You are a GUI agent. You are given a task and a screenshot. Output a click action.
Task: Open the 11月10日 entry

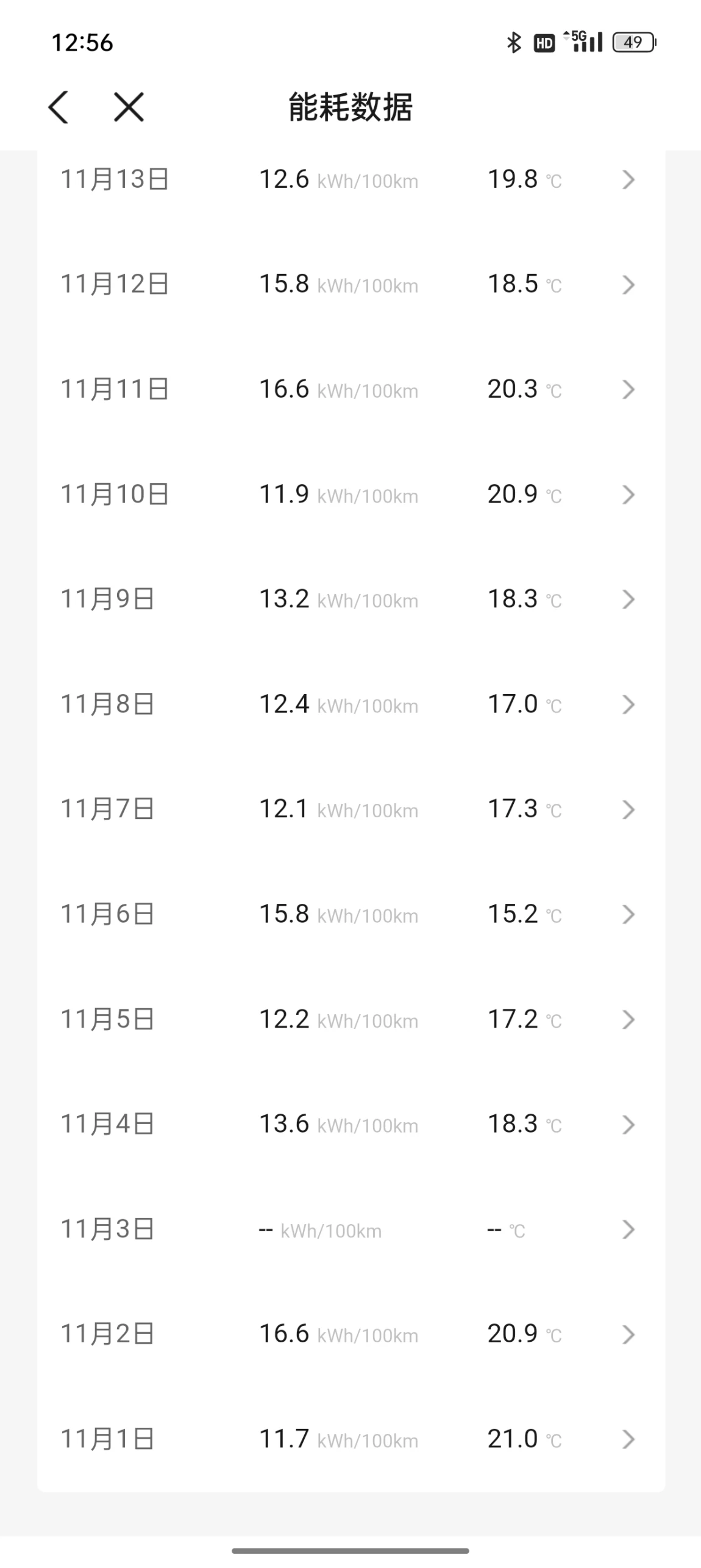(x=350, y=494)
